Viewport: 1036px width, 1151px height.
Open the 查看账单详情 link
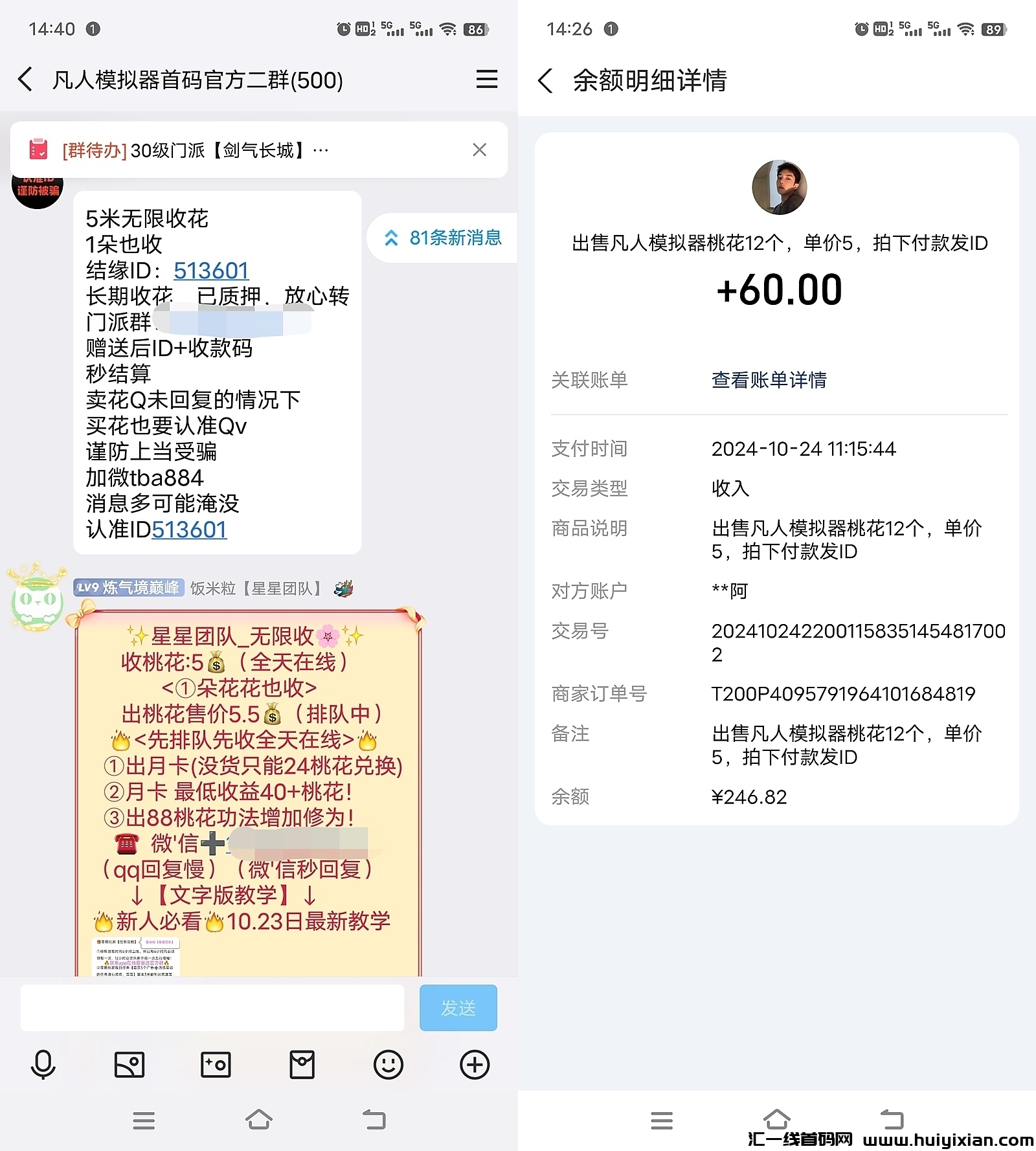767,381
